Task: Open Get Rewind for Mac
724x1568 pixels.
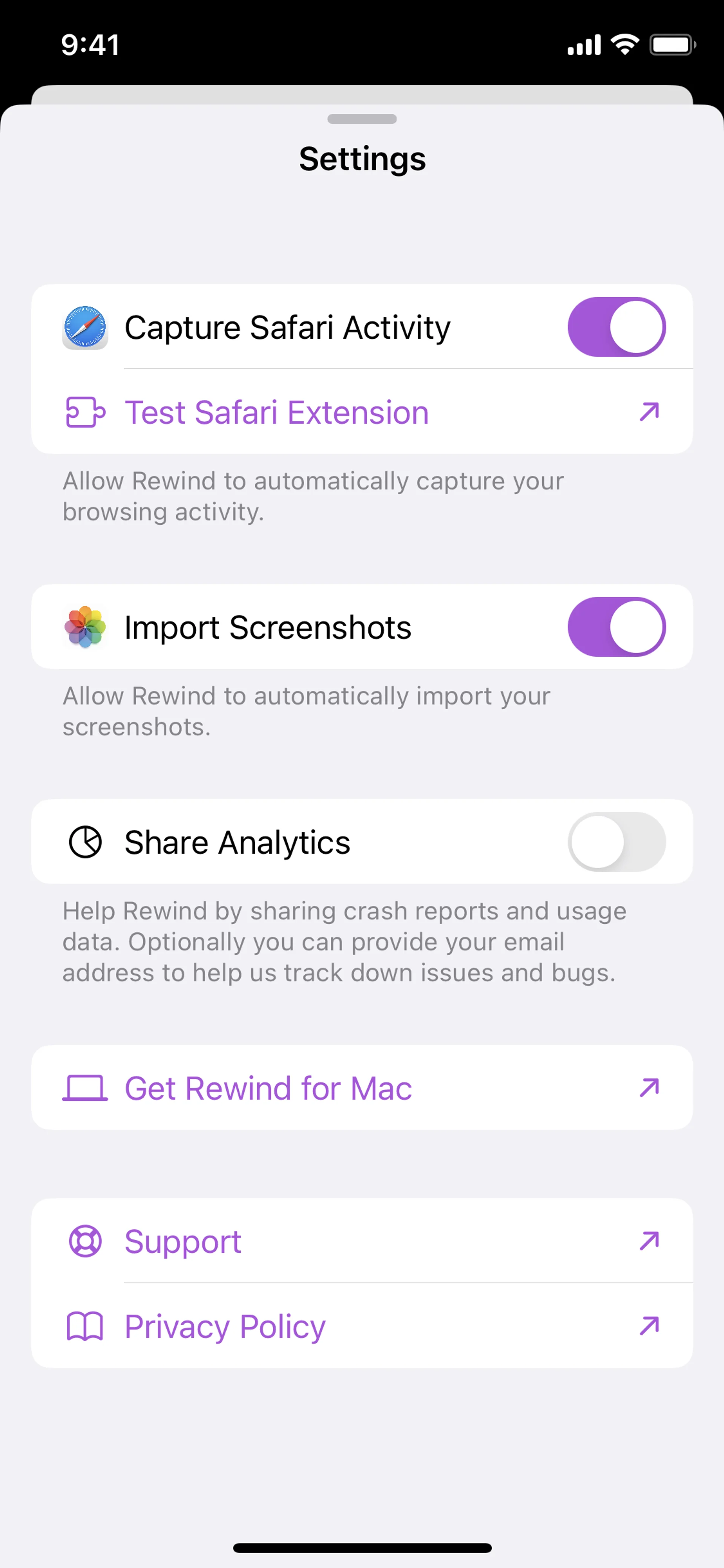Action: (x=362, y=1088)
